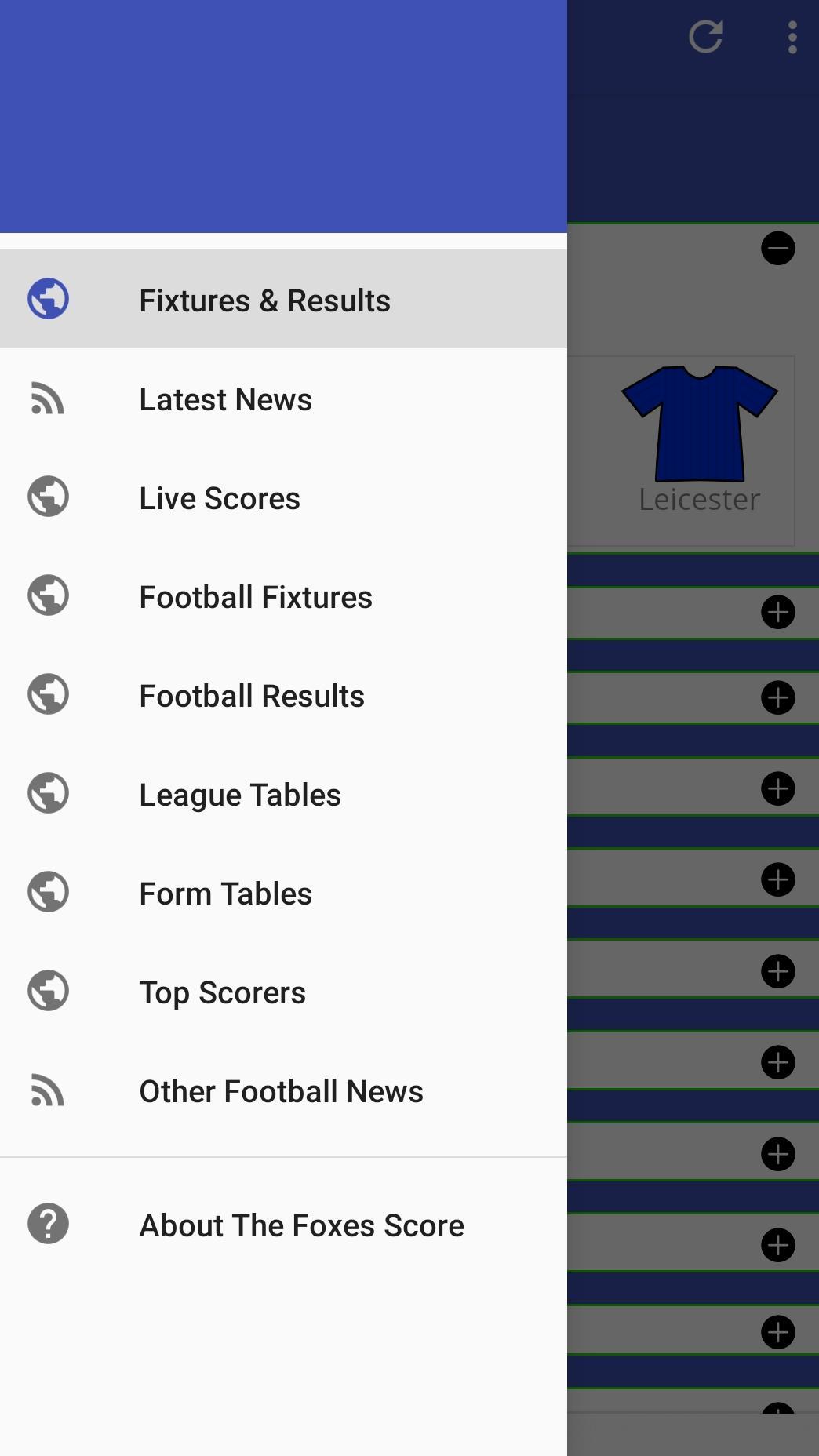Expand the plus circle below Leicester shirt
819x1456 pixels.
click(777, 613)
